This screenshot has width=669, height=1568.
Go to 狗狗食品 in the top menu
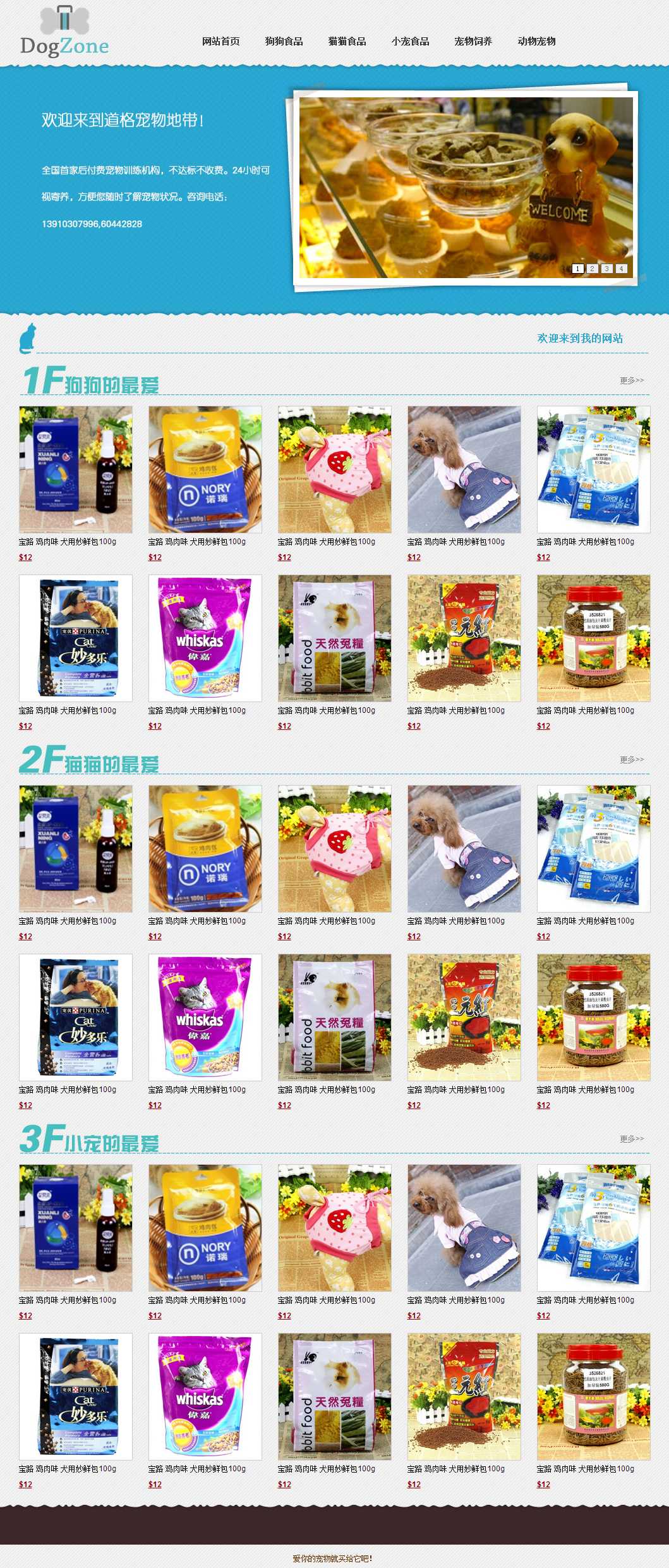(284, 41)
